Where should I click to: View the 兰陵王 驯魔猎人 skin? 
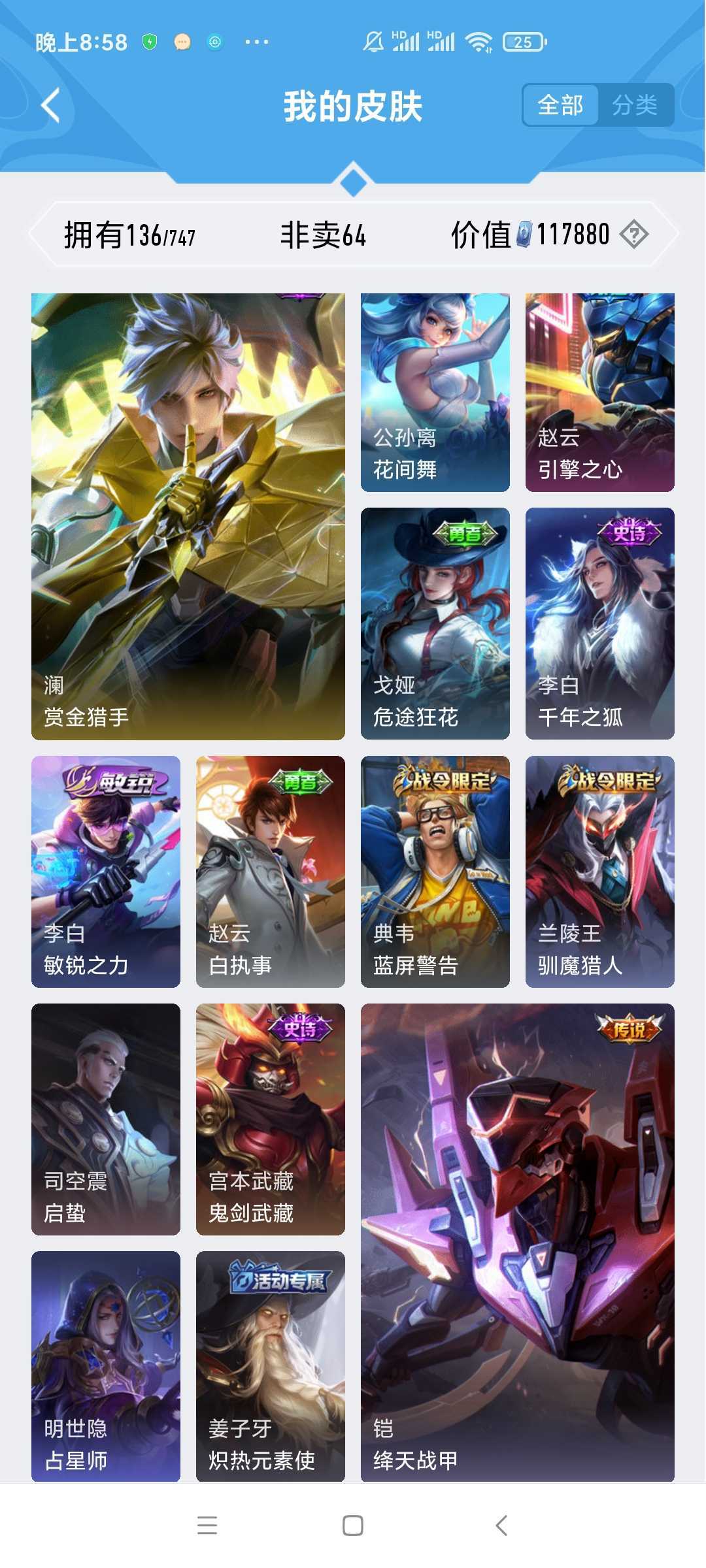(600, 872)
